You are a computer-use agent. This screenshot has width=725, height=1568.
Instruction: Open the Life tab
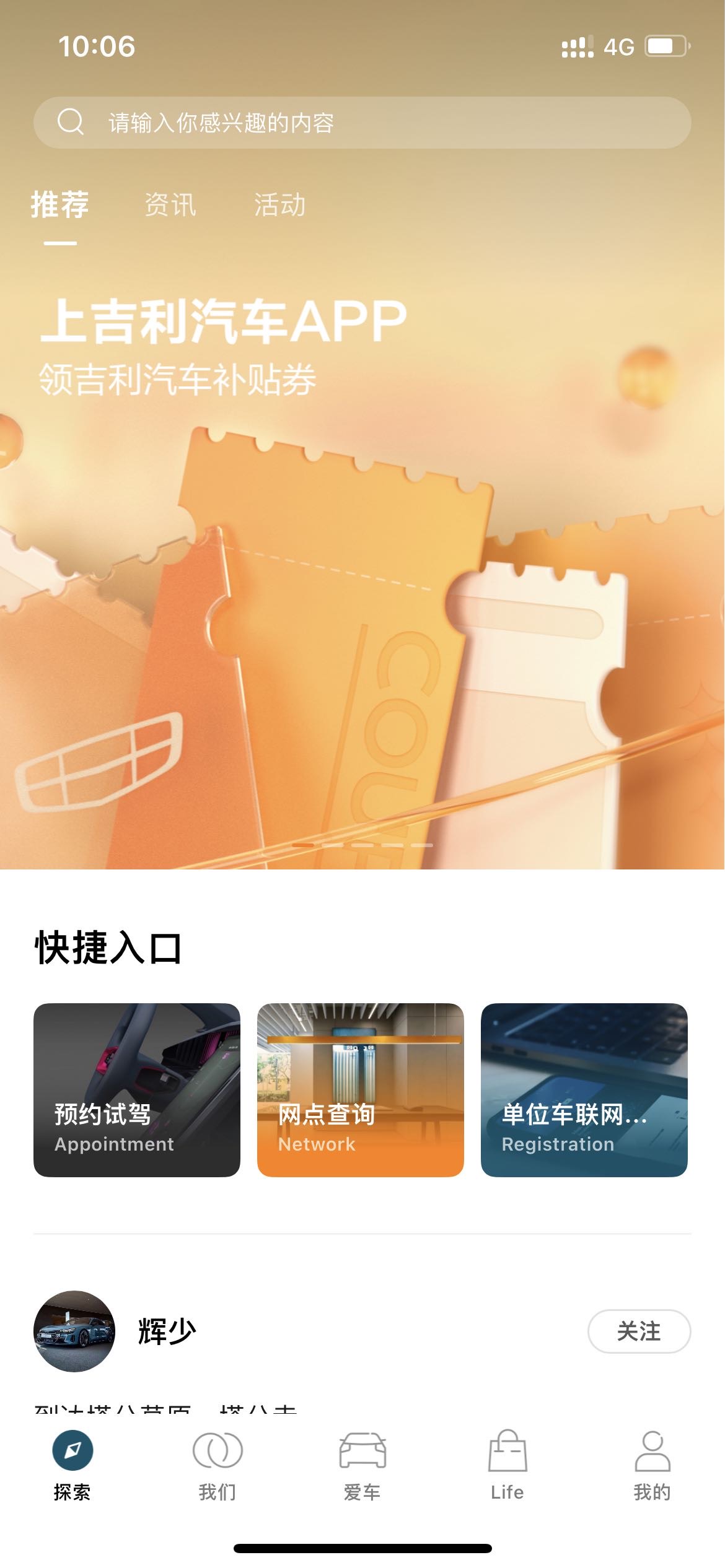507,1465
